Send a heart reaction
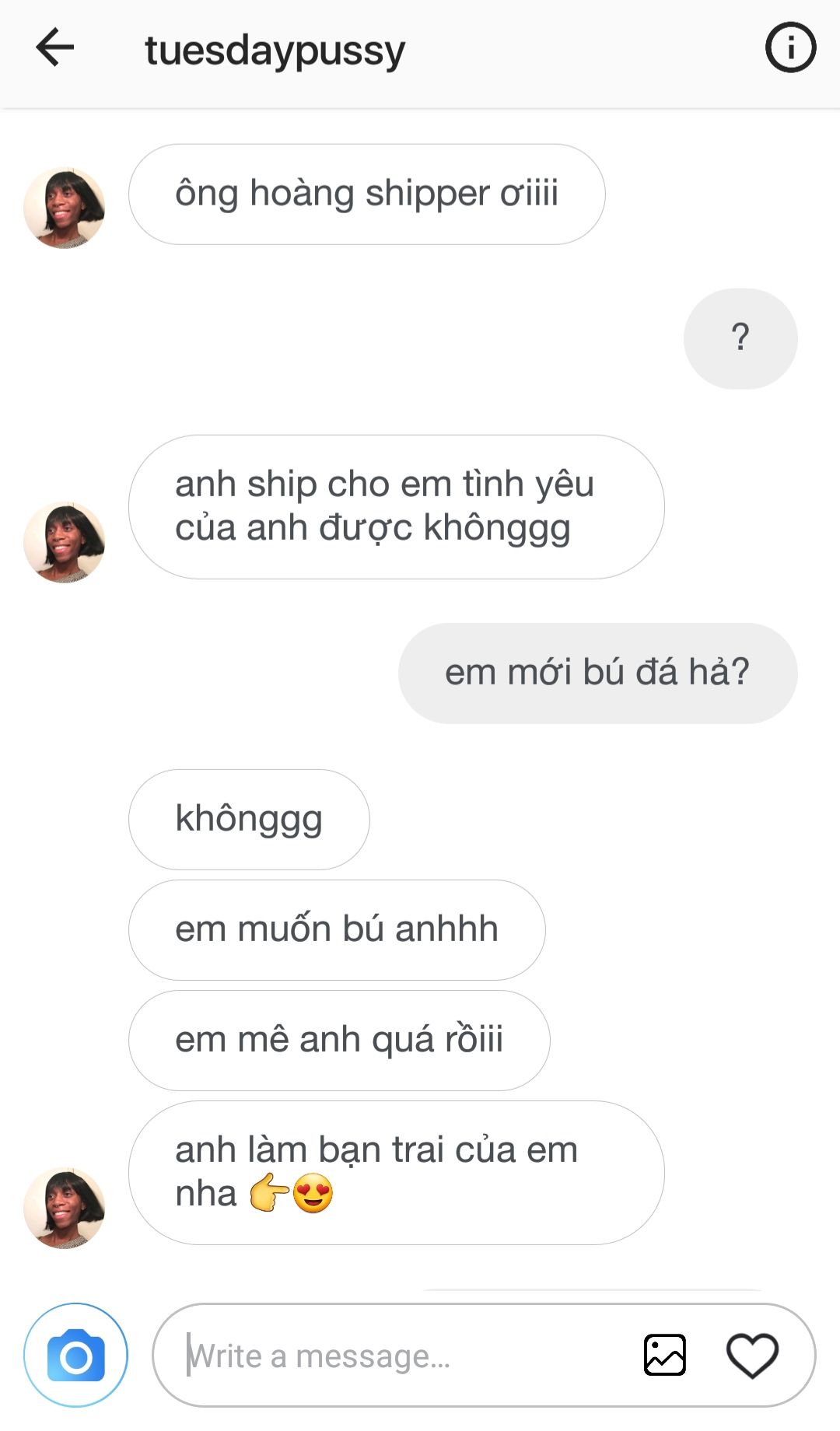Image resolution: width=840 pixels, height=1431 pixels. pos(751,1356)
